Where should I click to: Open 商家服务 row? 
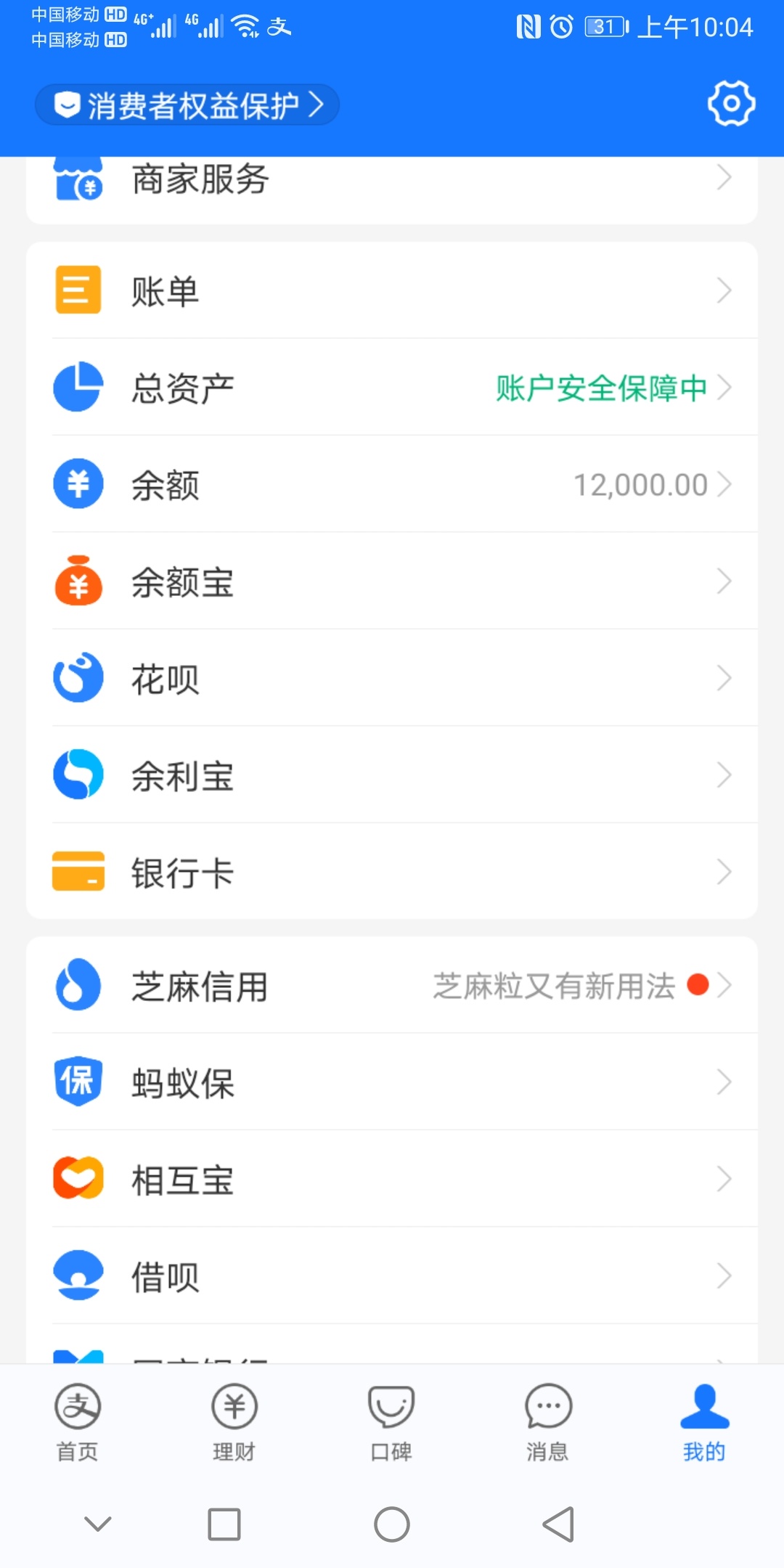[x=392, y=181]
